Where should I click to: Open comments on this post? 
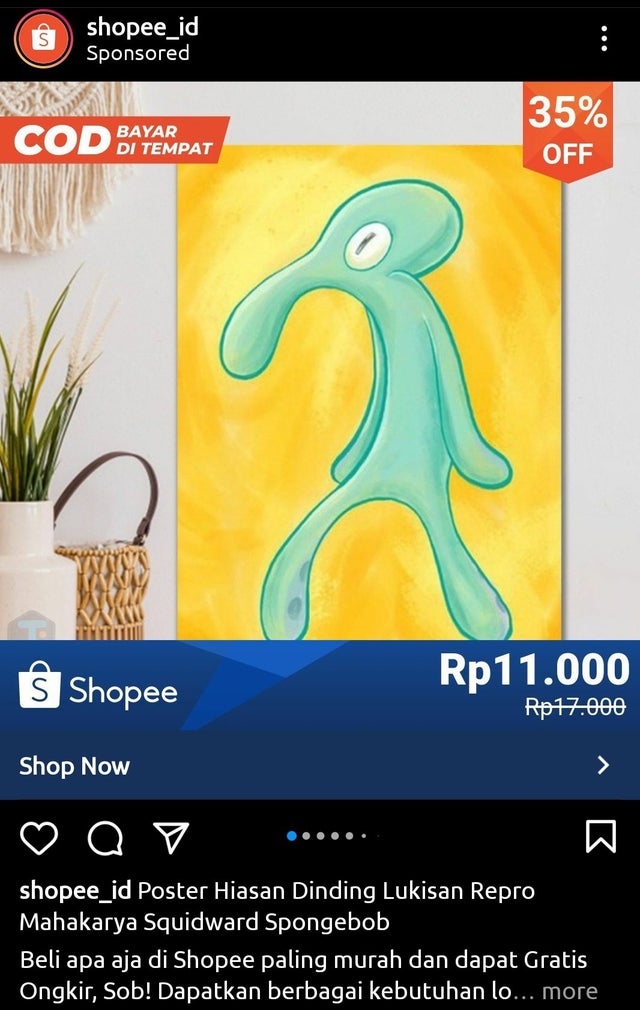pos(105,837)
